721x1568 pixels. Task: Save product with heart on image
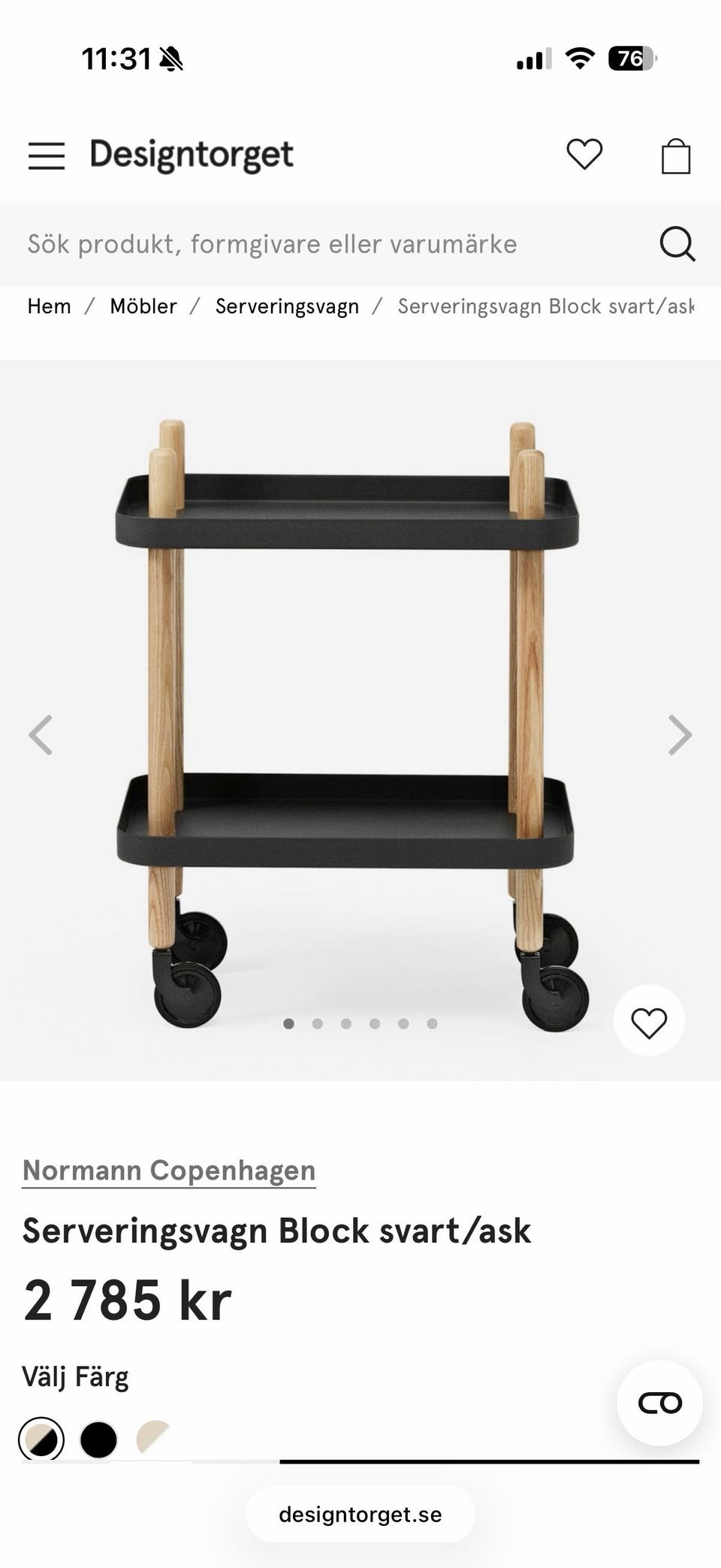coord(649,1022)
